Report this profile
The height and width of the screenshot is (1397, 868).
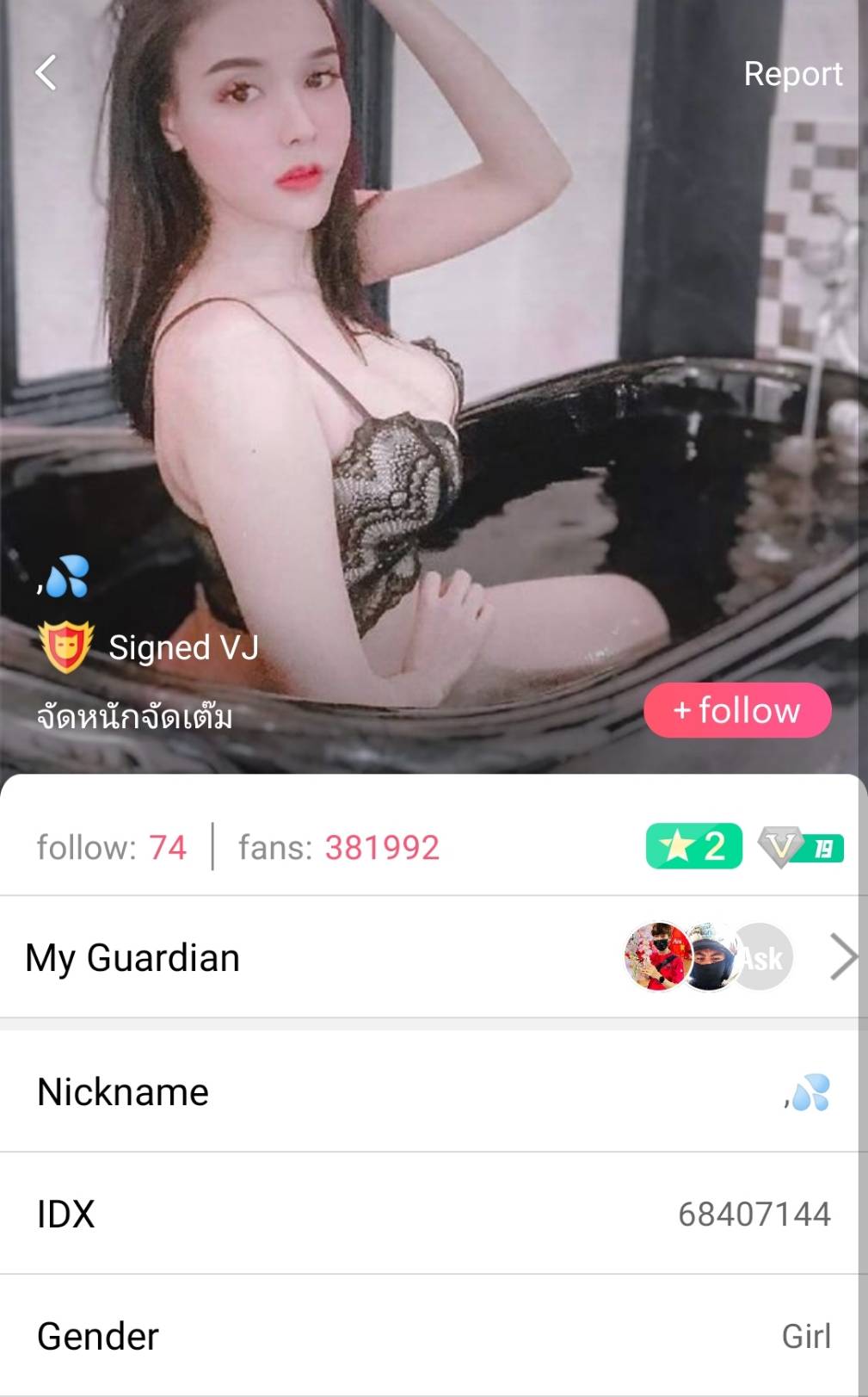[792, 74]
